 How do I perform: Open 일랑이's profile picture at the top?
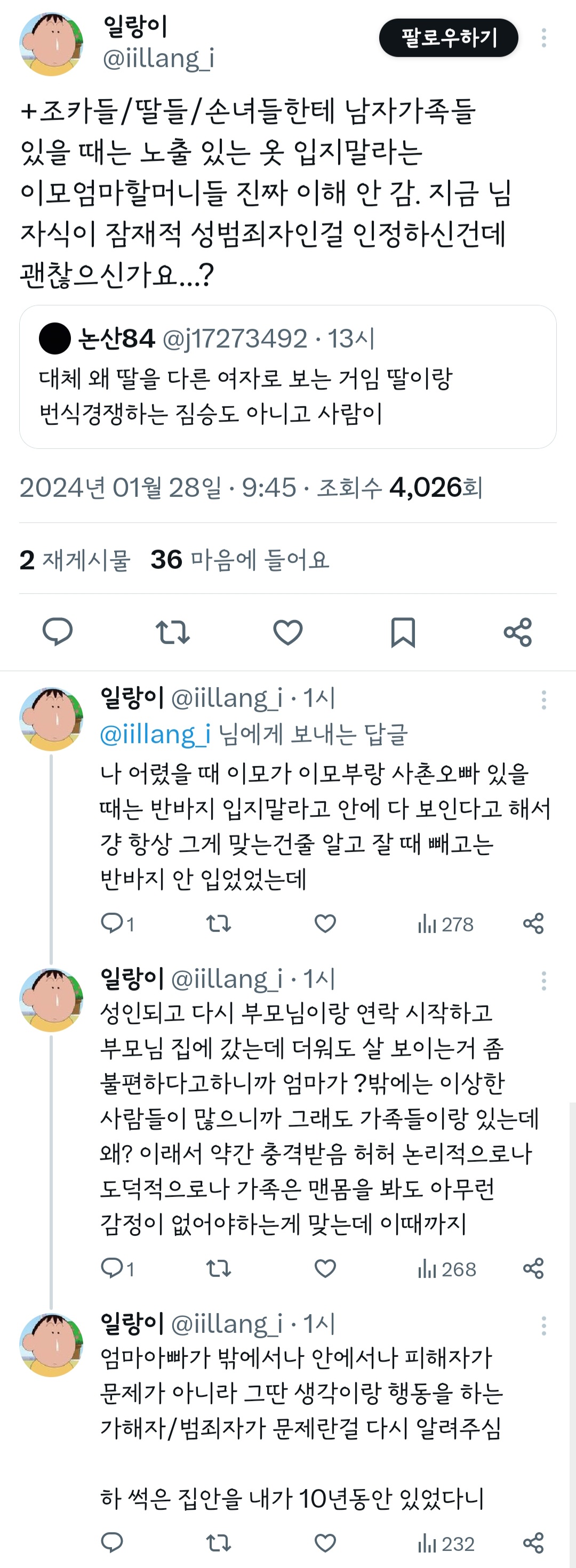(x=51, y=44)
